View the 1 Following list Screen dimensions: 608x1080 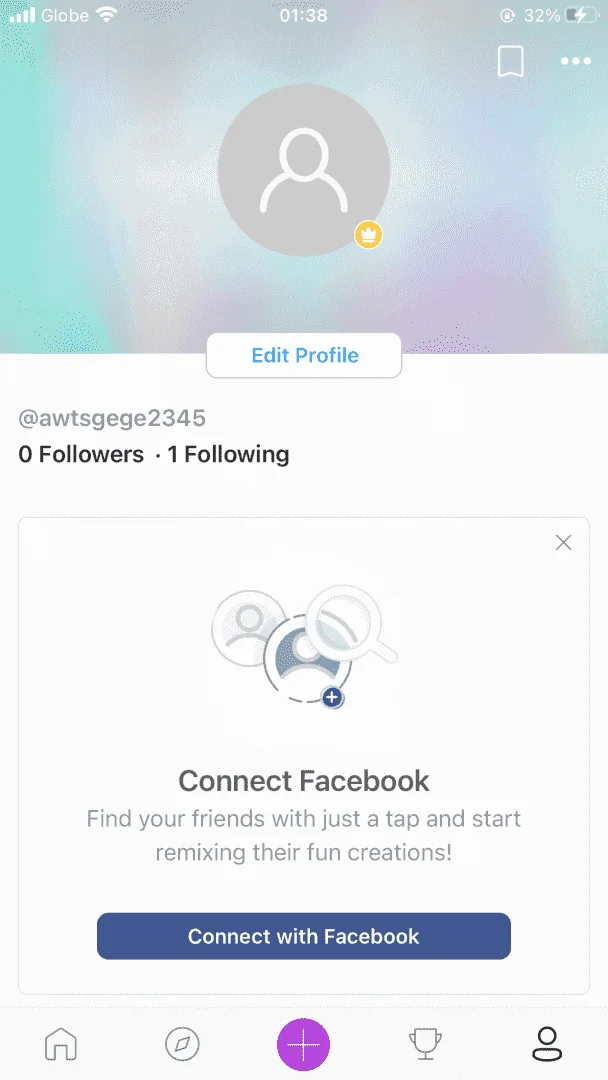(x=229, y=454)
